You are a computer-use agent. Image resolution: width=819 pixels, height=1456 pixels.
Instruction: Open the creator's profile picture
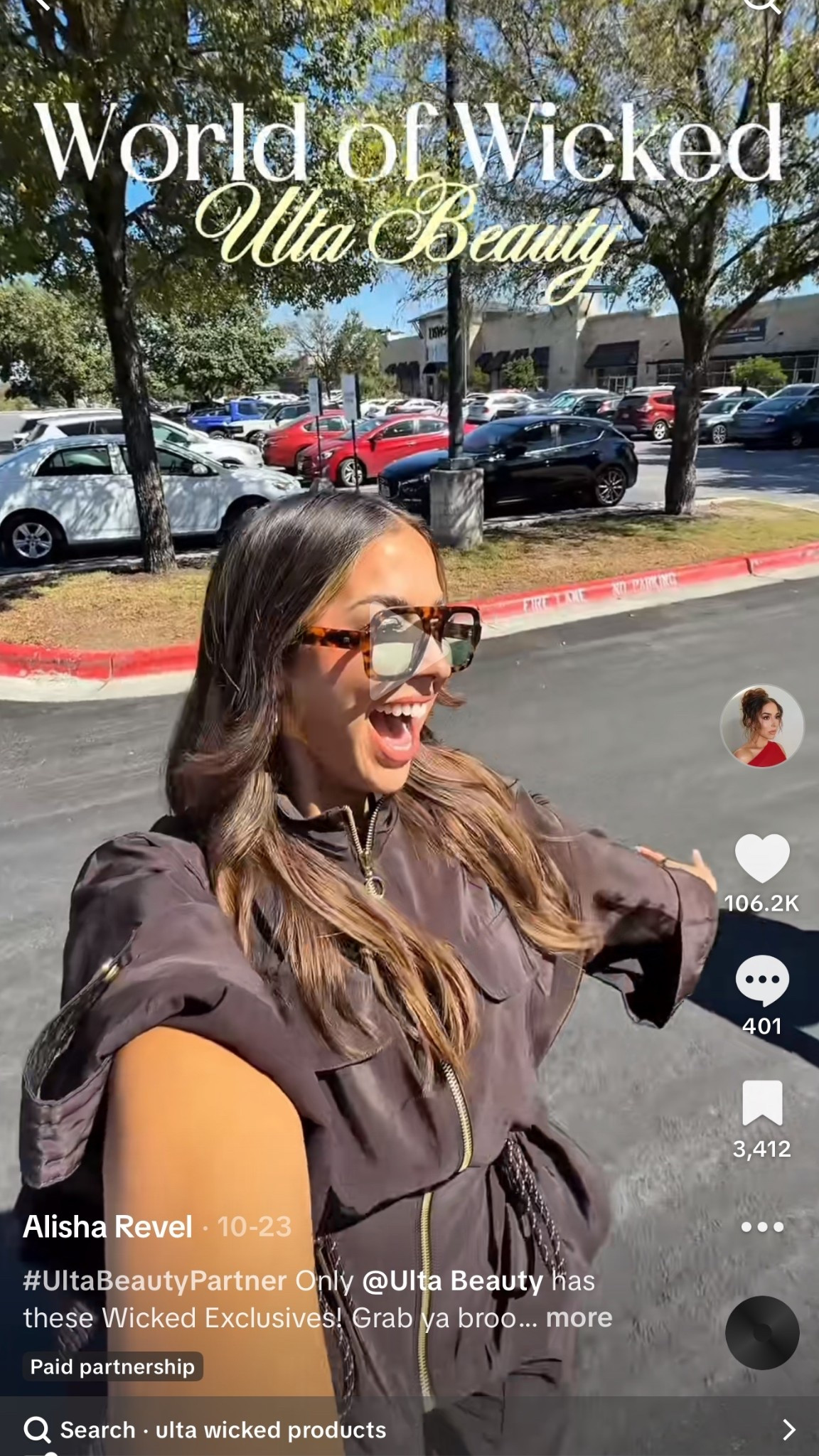[x=761, y=726]
